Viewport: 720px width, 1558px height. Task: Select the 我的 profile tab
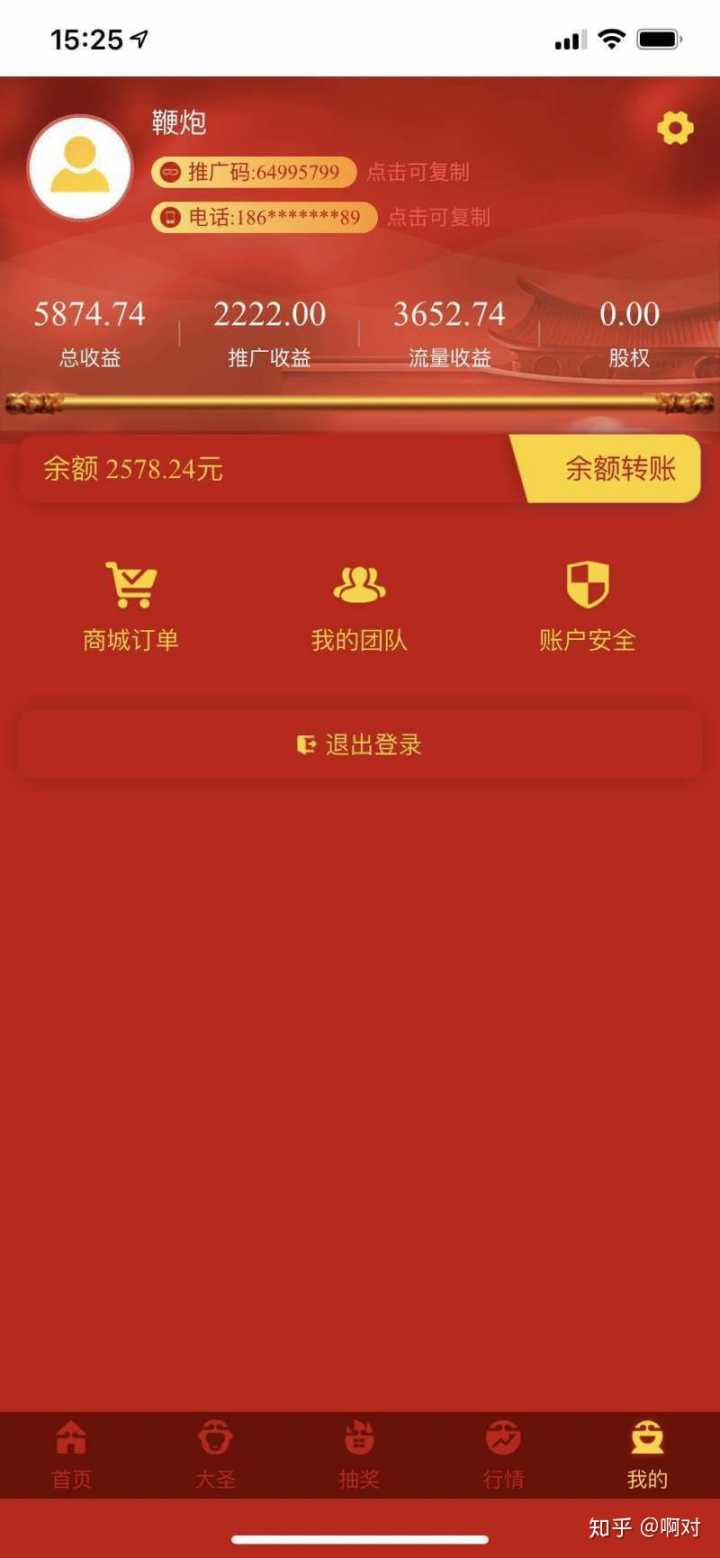[x=647, y=1455]
